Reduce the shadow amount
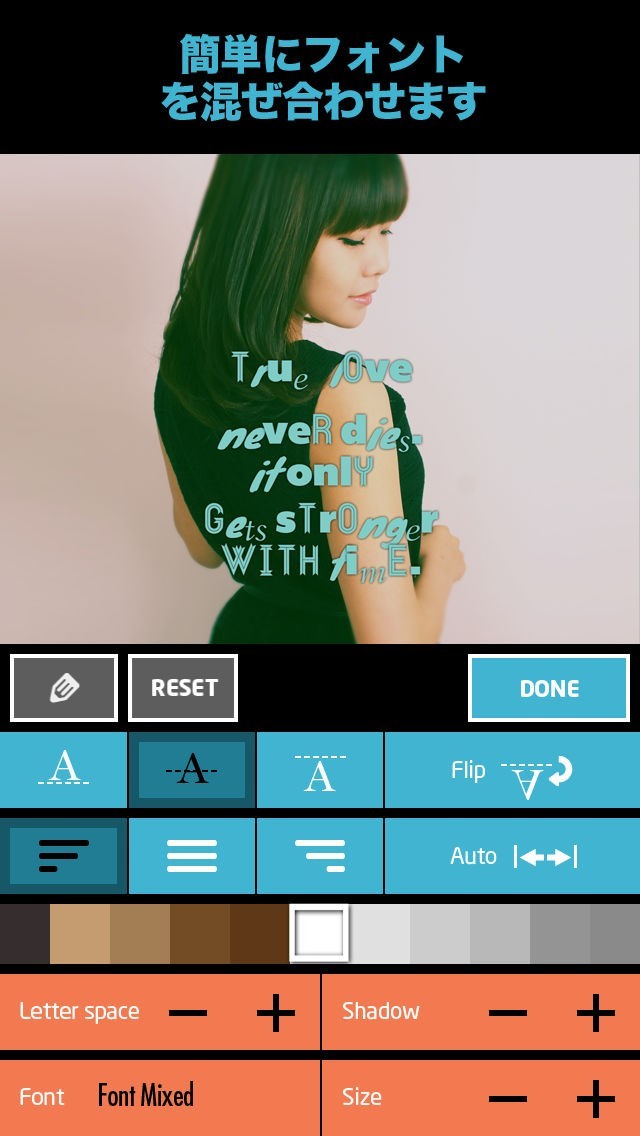This screenshot has height=1136, width=640. click(x=508, y=1013)
